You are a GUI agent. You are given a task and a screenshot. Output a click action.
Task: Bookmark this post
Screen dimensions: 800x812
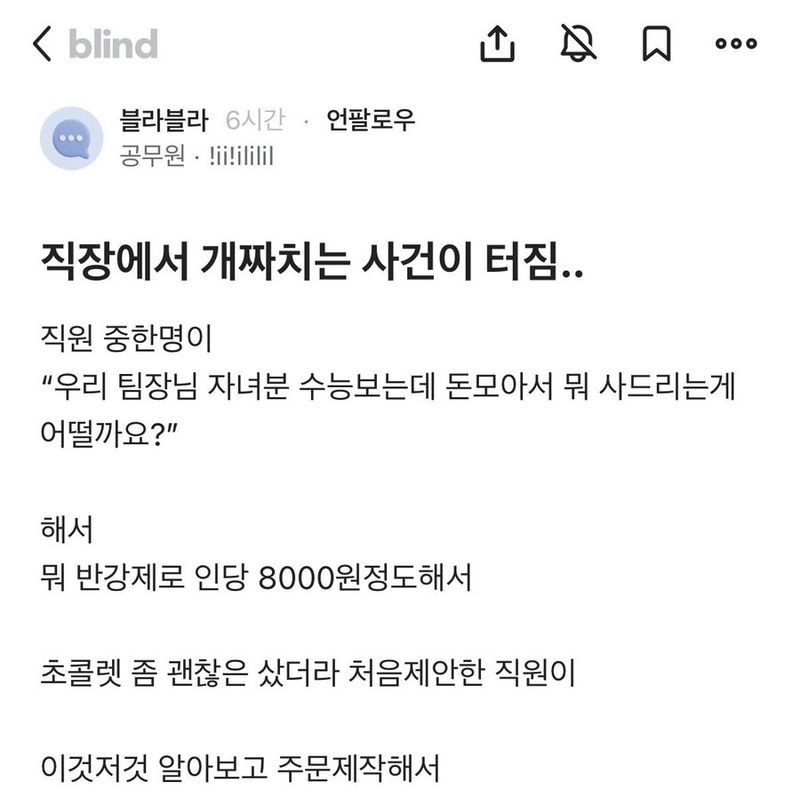[656, 44]
